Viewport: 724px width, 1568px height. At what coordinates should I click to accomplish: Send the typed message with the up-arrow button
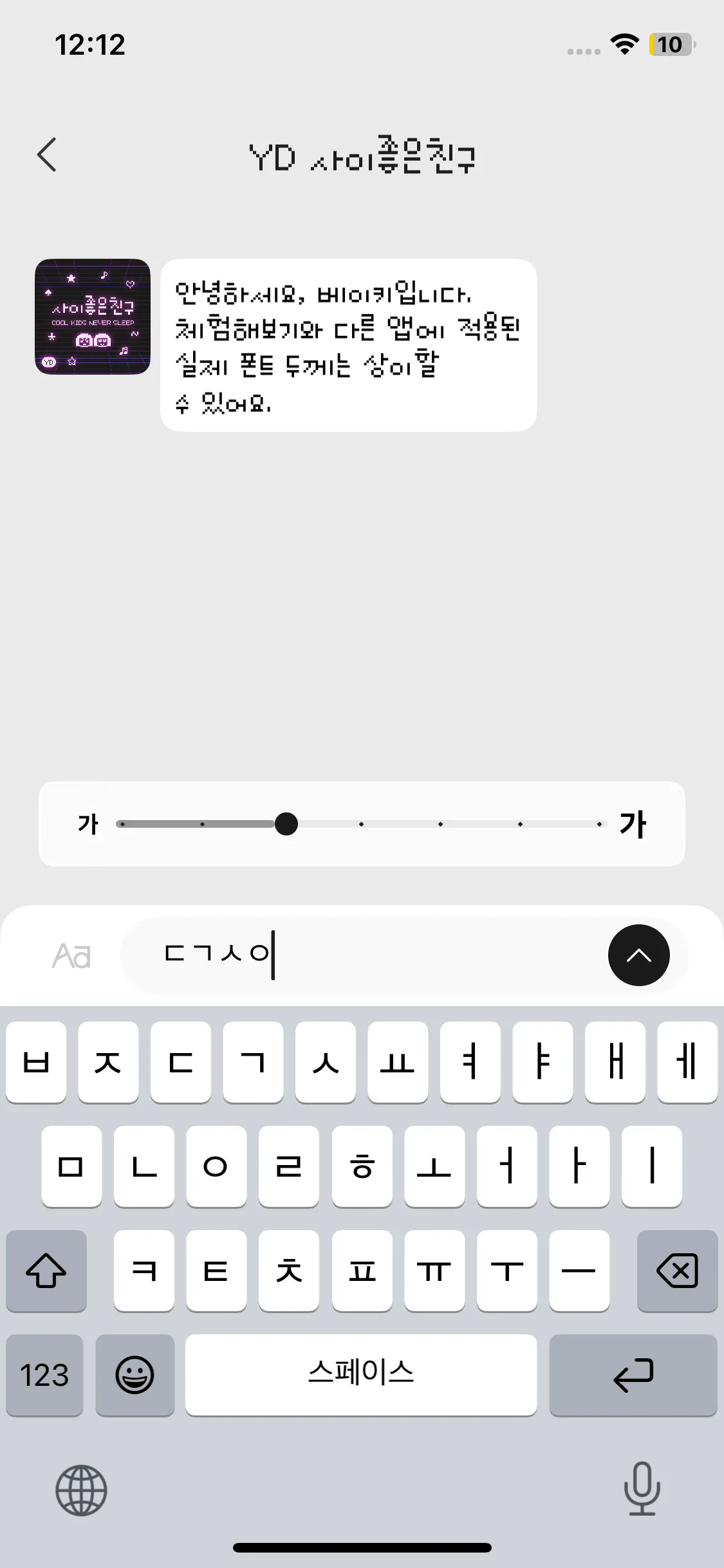point(638,955)
